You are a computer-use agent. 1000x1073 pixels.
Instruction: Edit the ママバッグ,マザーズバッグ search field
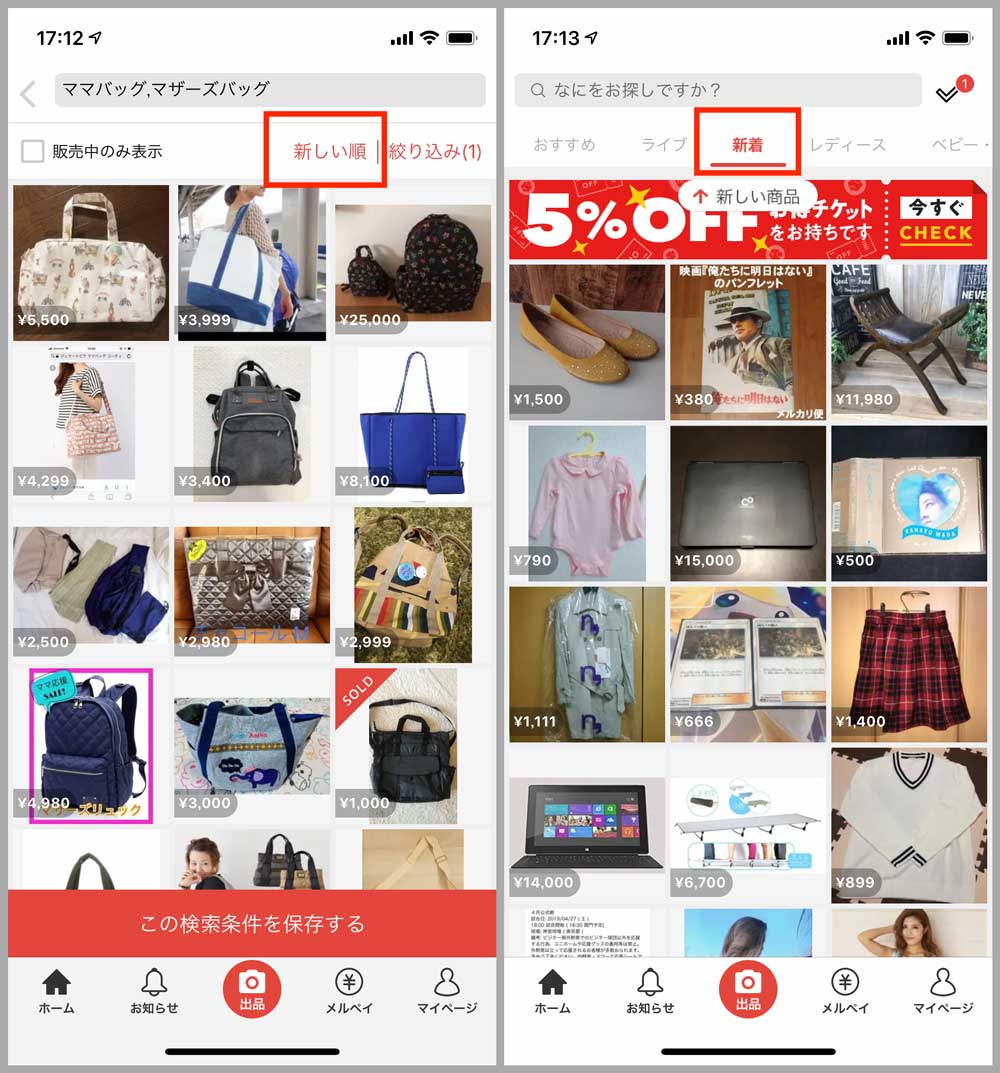pyautogui.click(x=270, y=90)
